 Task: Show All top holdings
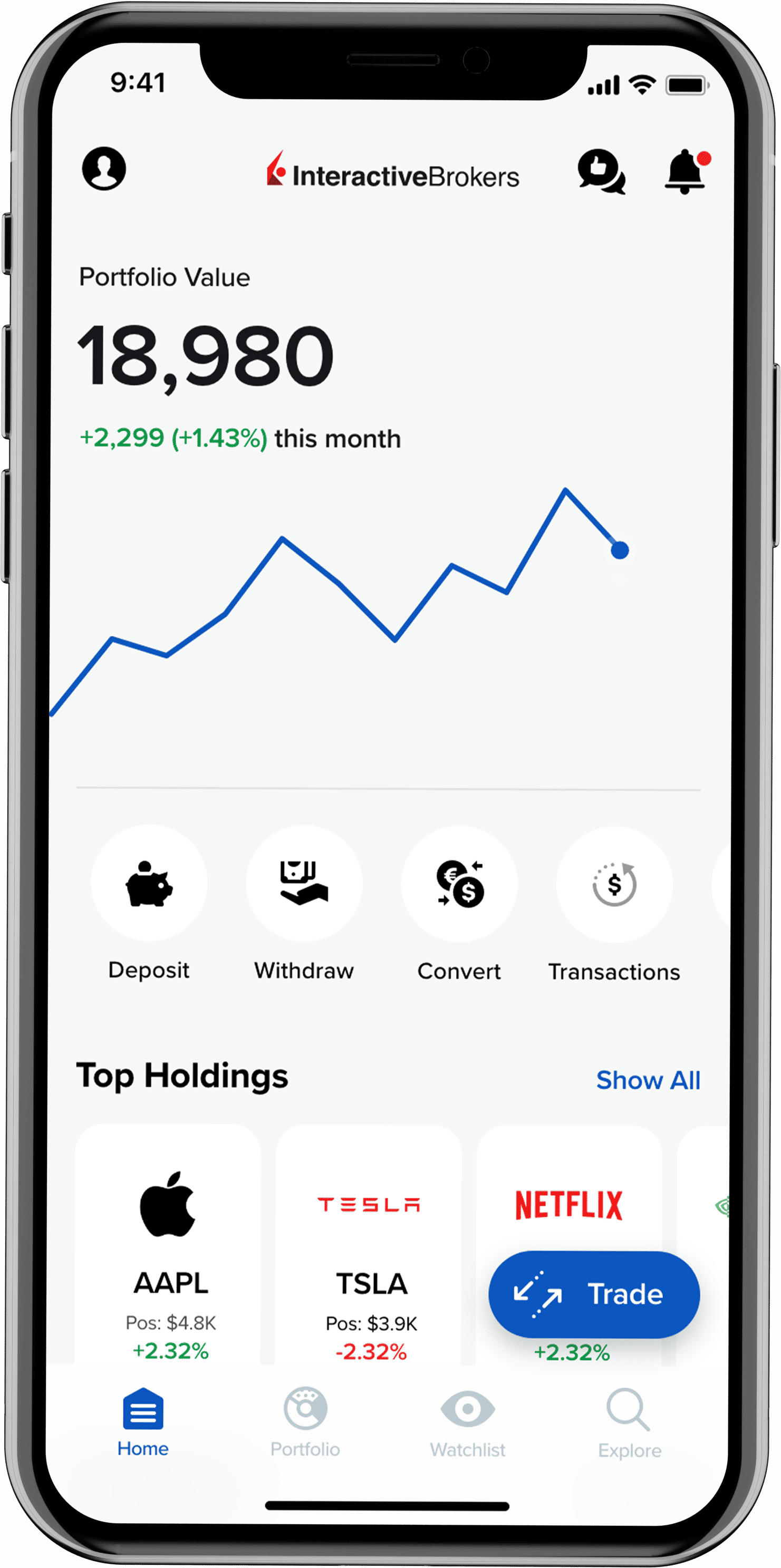pos(648,1080)
